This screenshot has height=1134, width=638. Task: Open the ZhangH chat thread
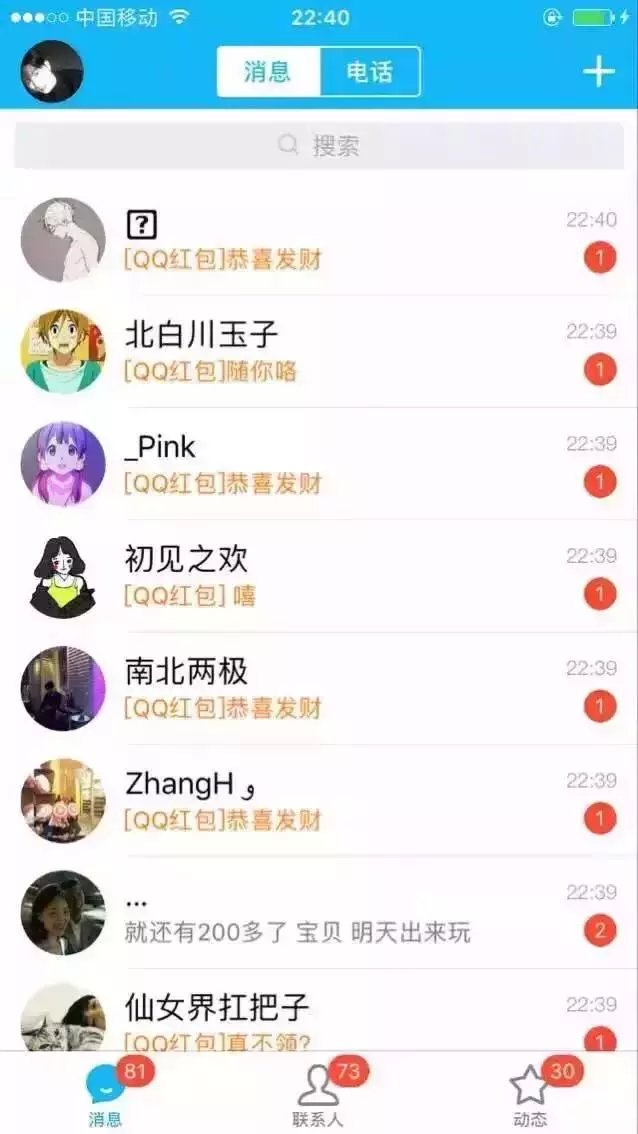pos(319,801)
